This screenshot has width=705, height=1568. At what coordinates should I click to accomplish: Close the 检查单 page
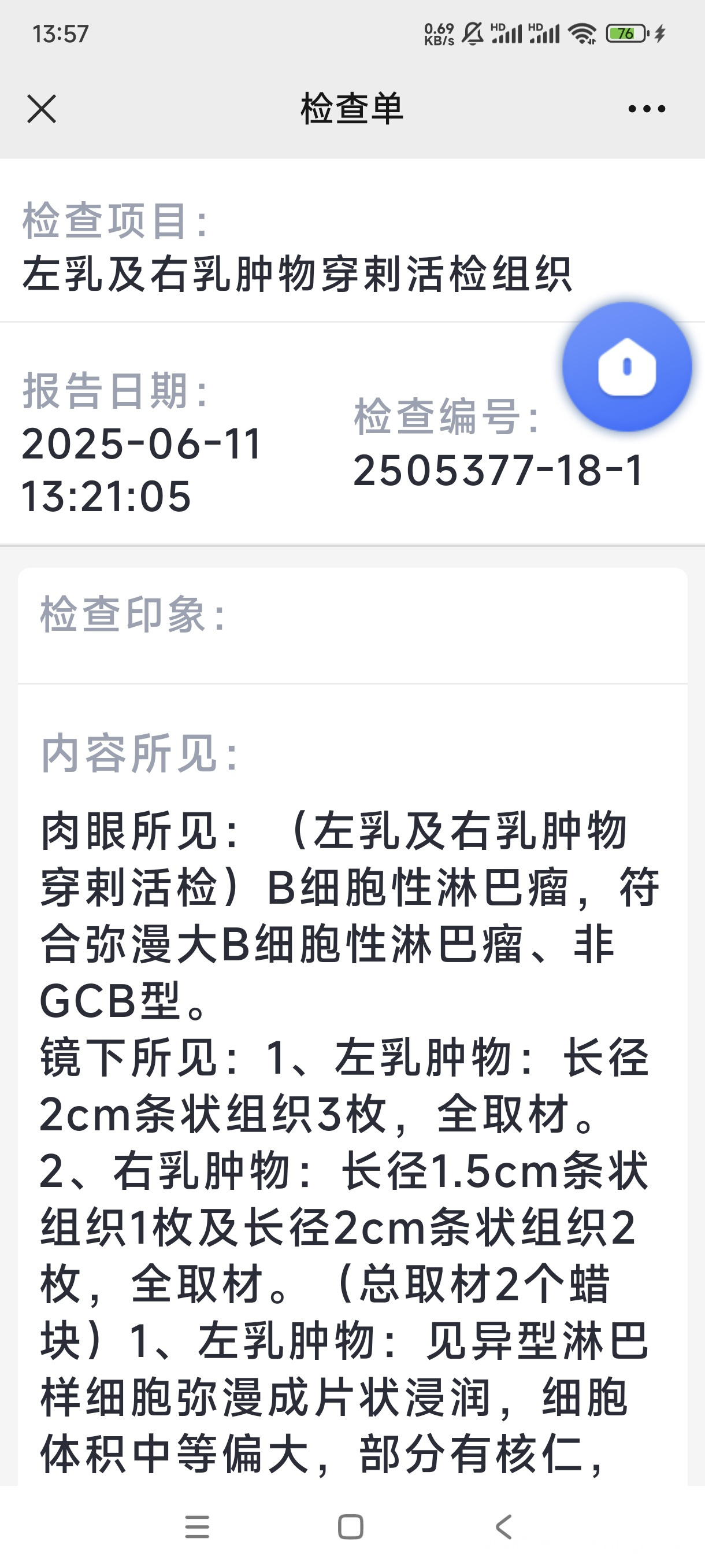click(42, 109)
